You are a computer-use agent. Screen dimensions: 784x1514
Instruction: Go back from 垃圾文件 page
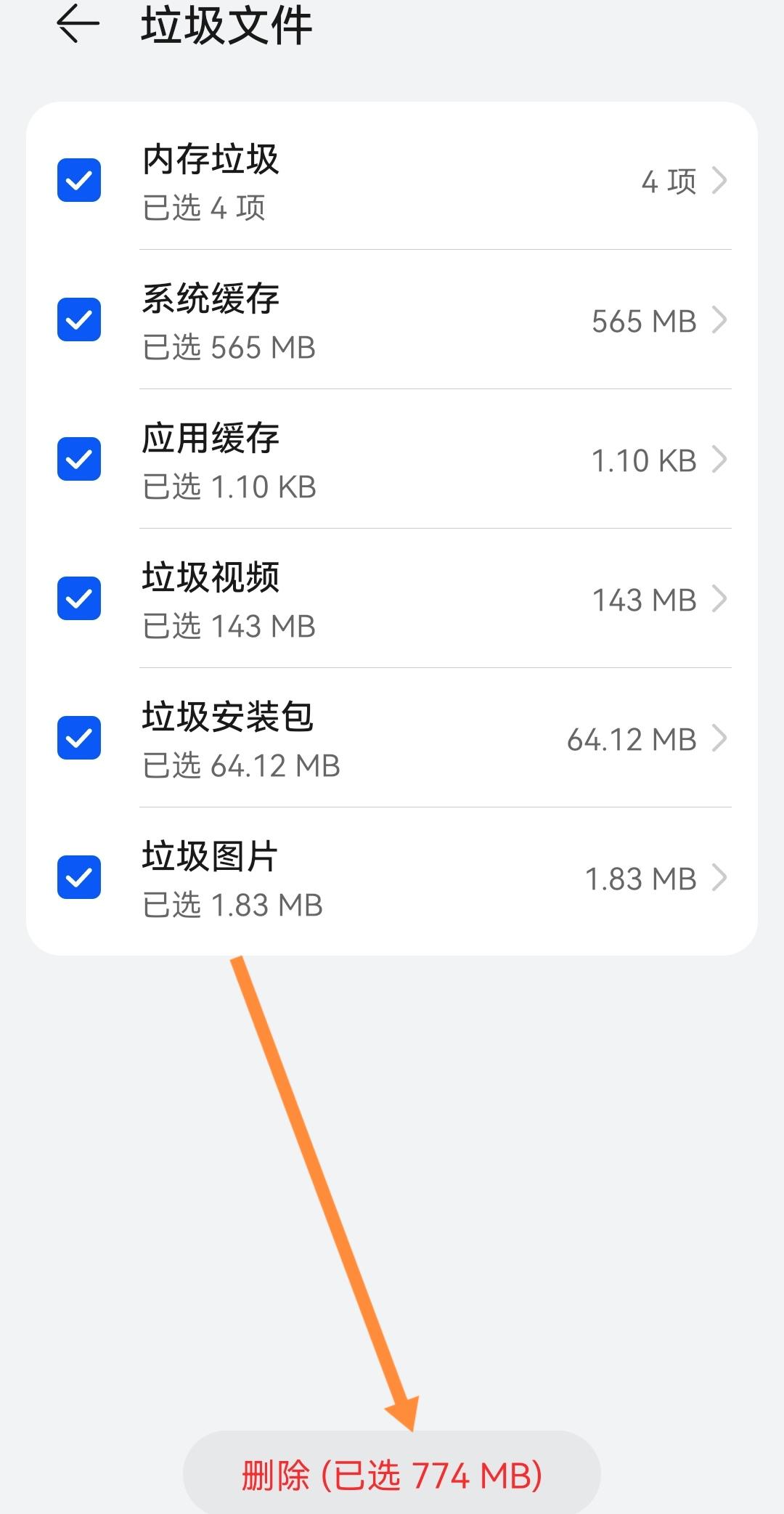[x=78, y=25]
